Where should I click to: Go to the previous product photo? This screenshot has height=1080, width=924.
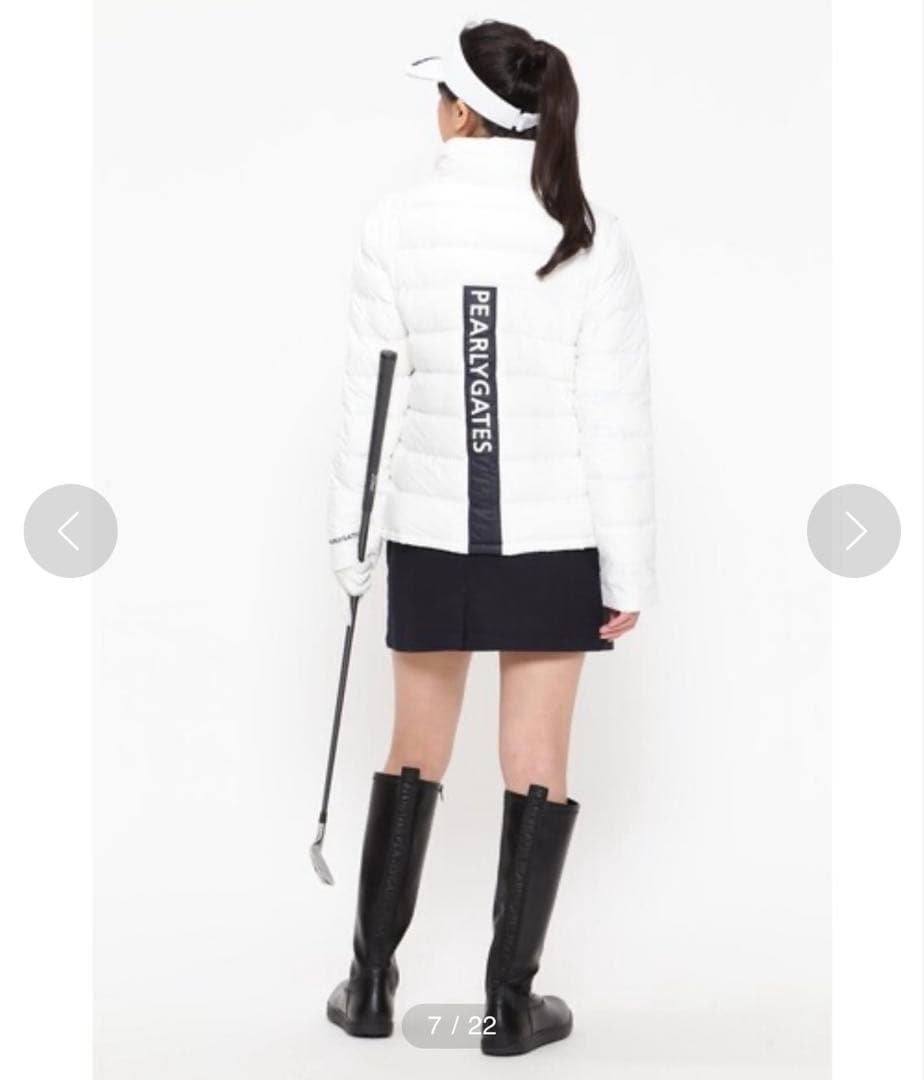pyautogui.click(x=70, y=531)
